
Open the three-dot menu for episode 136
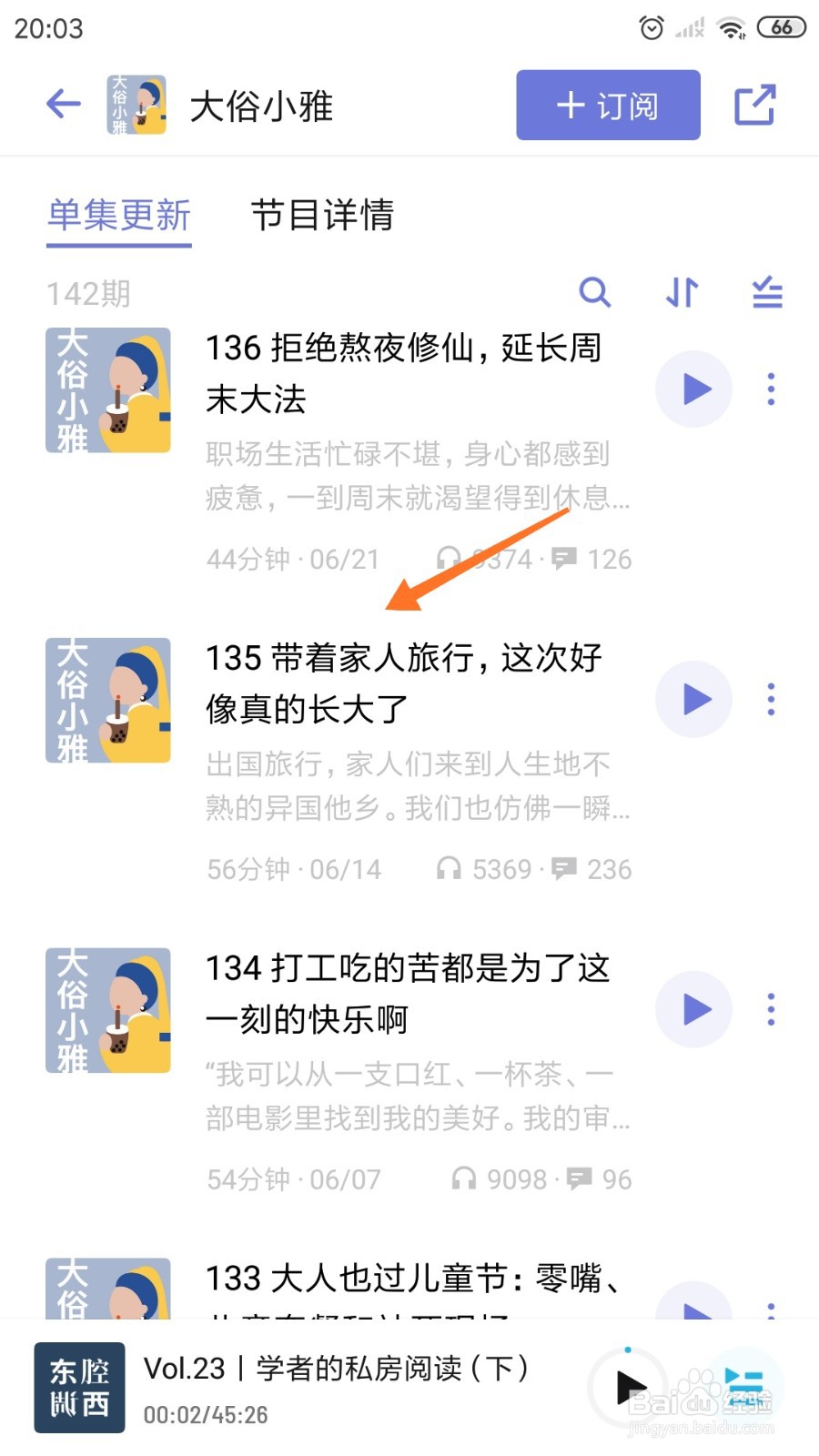(771, 389)
